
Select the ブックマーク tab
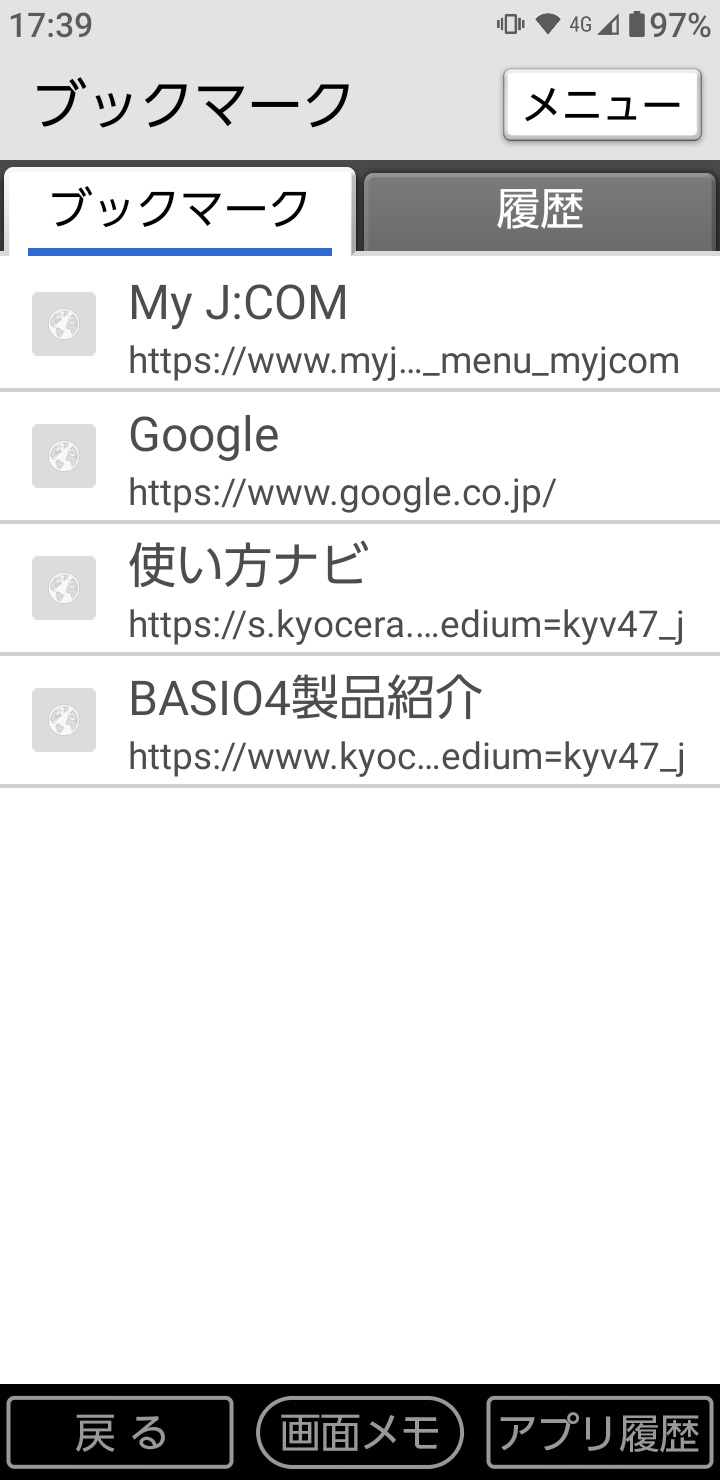coord(180,211)
